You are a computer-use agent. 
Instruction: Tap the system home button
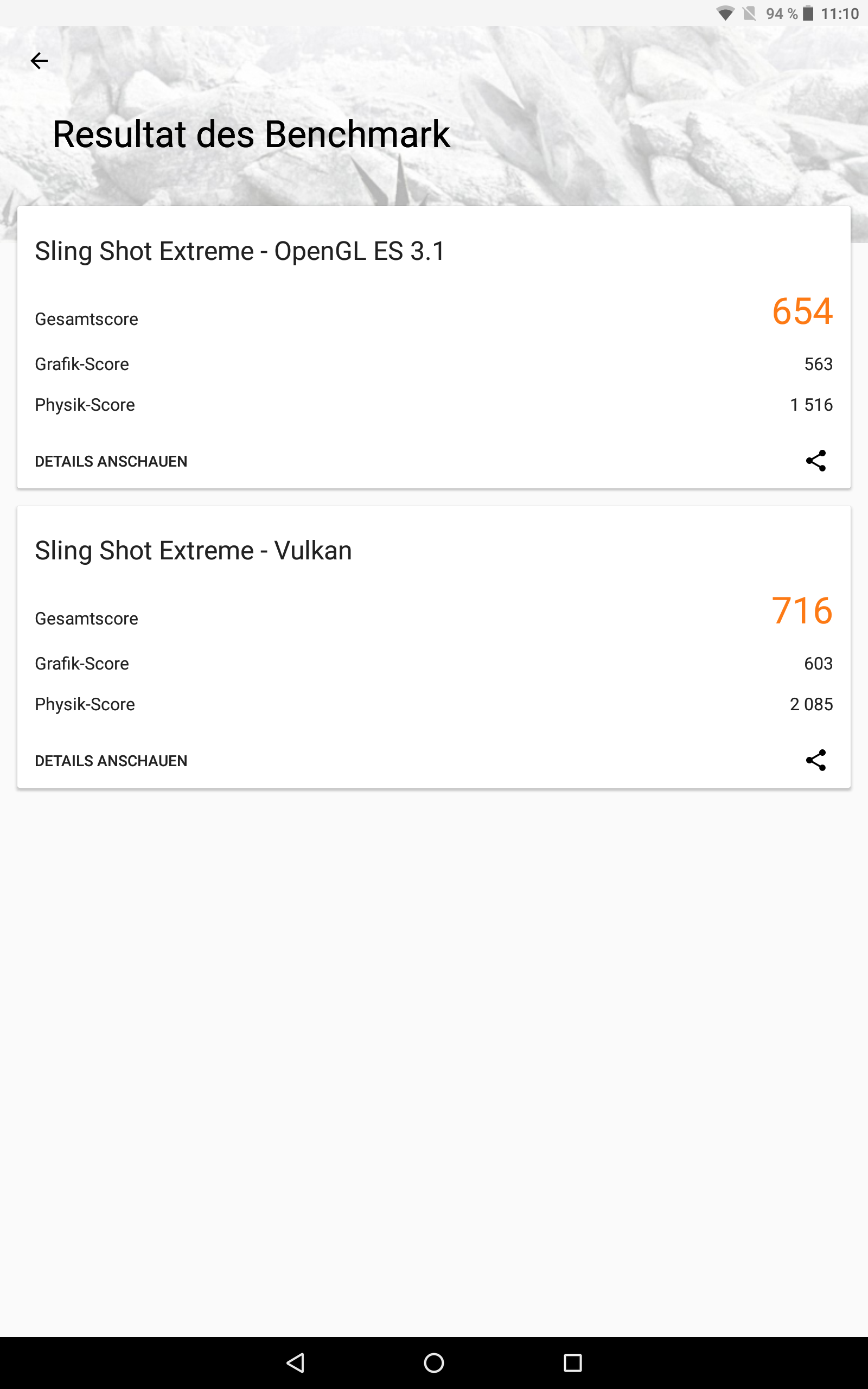click(x=434, y=1362)
